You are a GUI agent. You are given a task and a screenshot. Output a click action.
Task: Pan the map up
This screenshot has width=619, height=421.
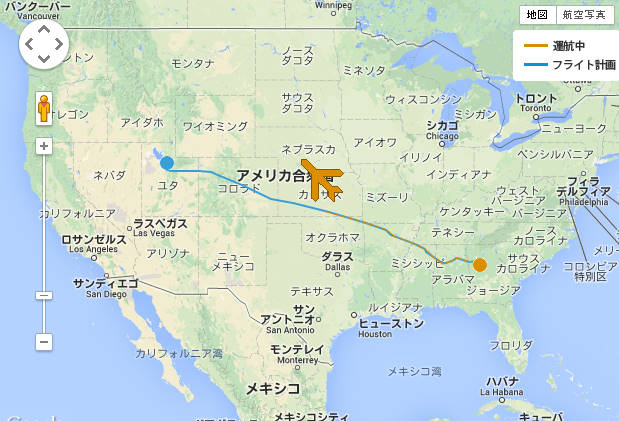[44, 30]
